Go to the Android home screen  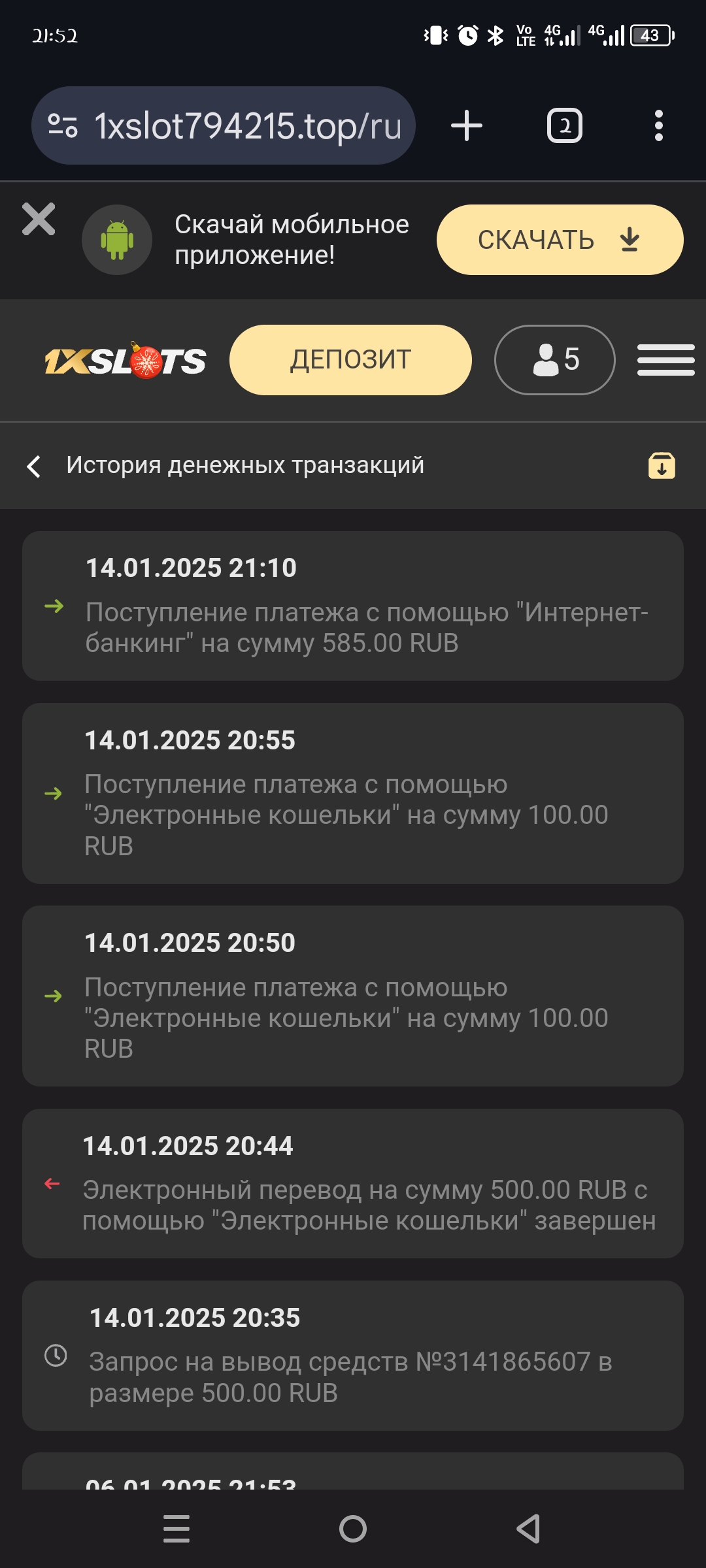(353, 1529)
